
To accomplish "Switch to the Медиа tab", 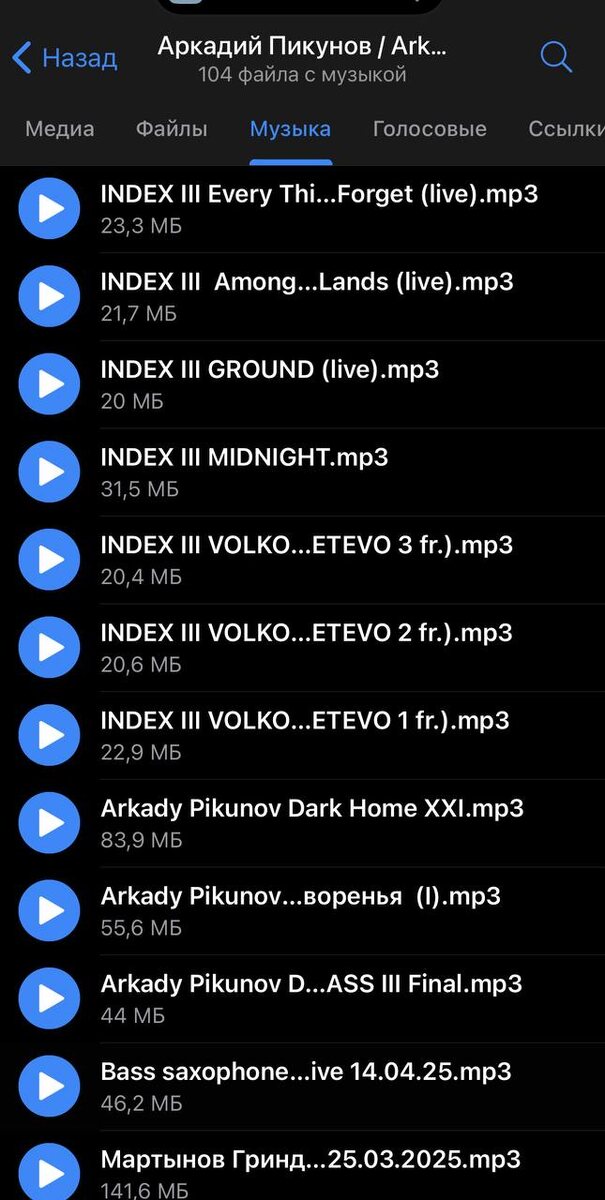I will [60, 128].
